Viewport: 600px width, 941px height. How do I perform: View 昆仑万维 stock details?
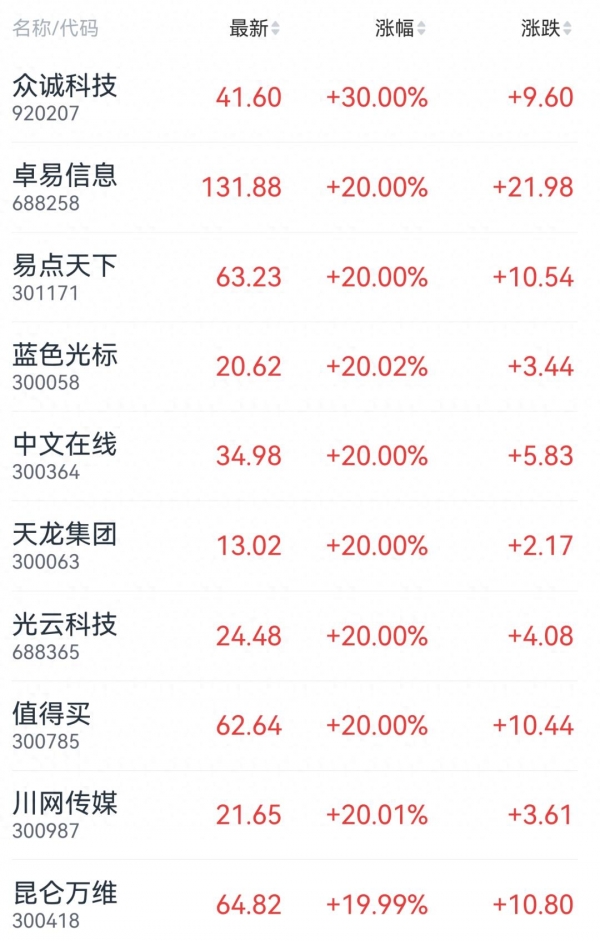coord(65,904)
